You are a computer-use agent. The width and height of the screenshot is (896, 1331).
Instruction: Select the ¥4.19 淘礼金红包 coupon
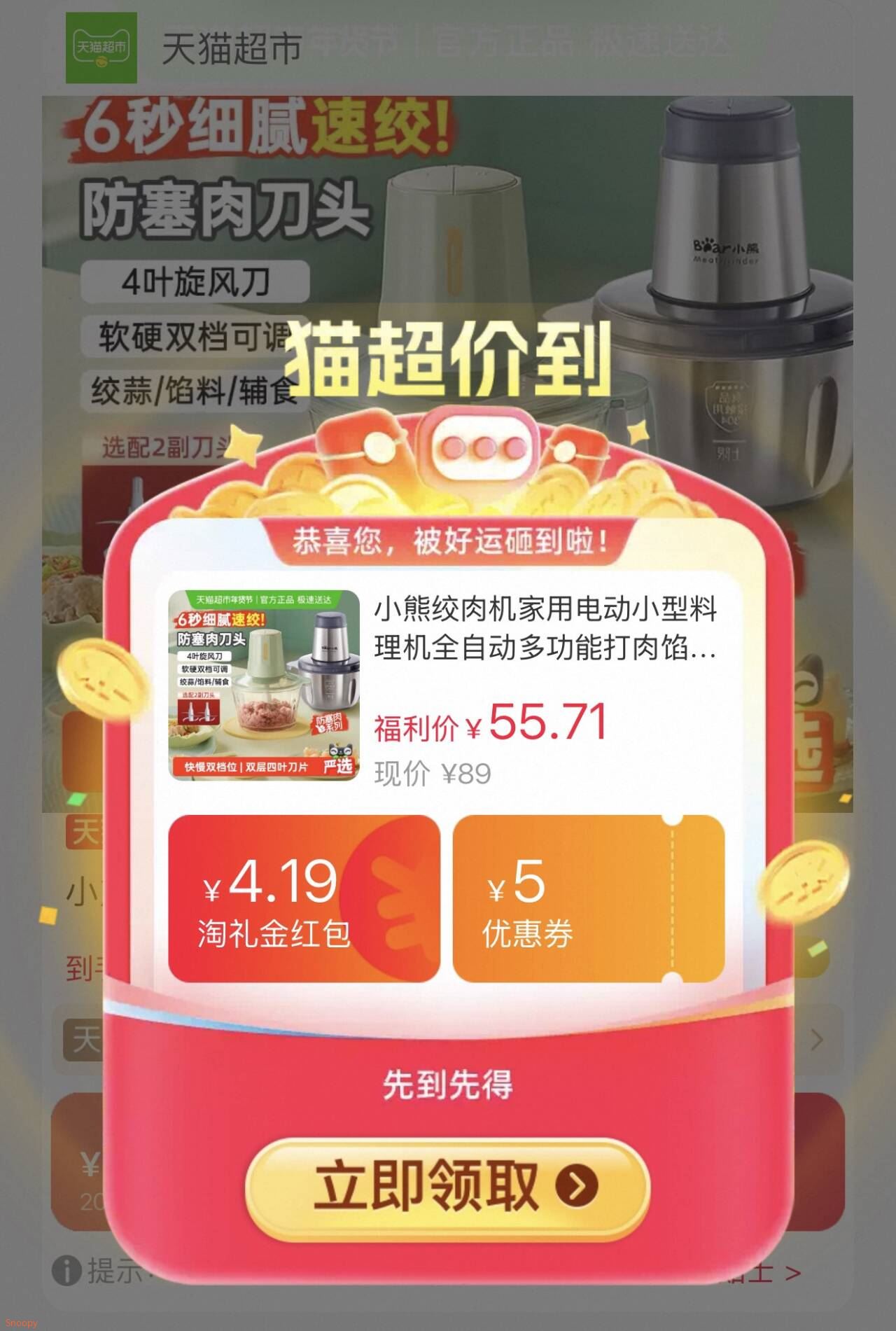click(304, 898)
